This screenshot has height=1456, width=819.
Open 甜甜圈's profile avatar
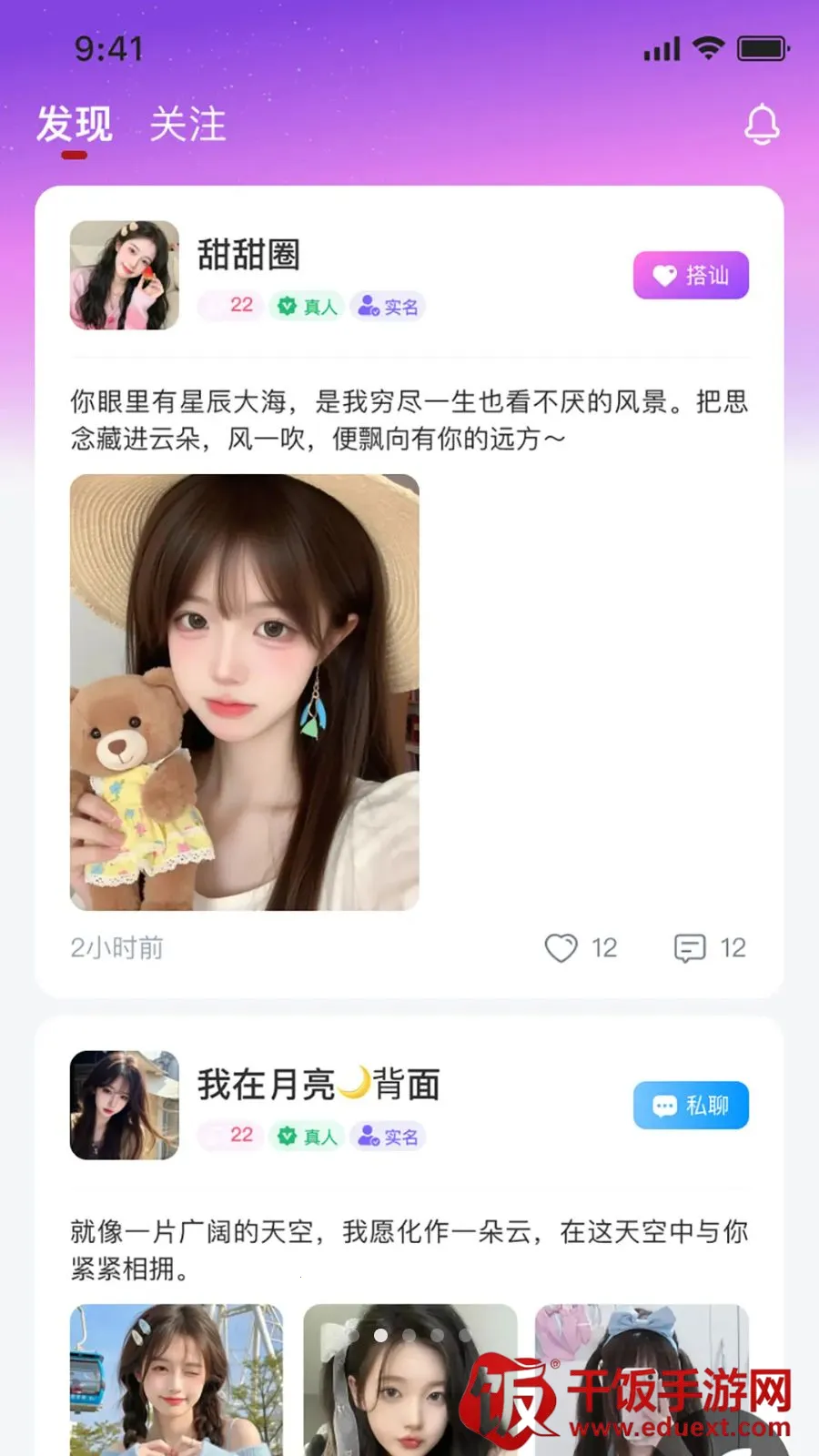125,275
